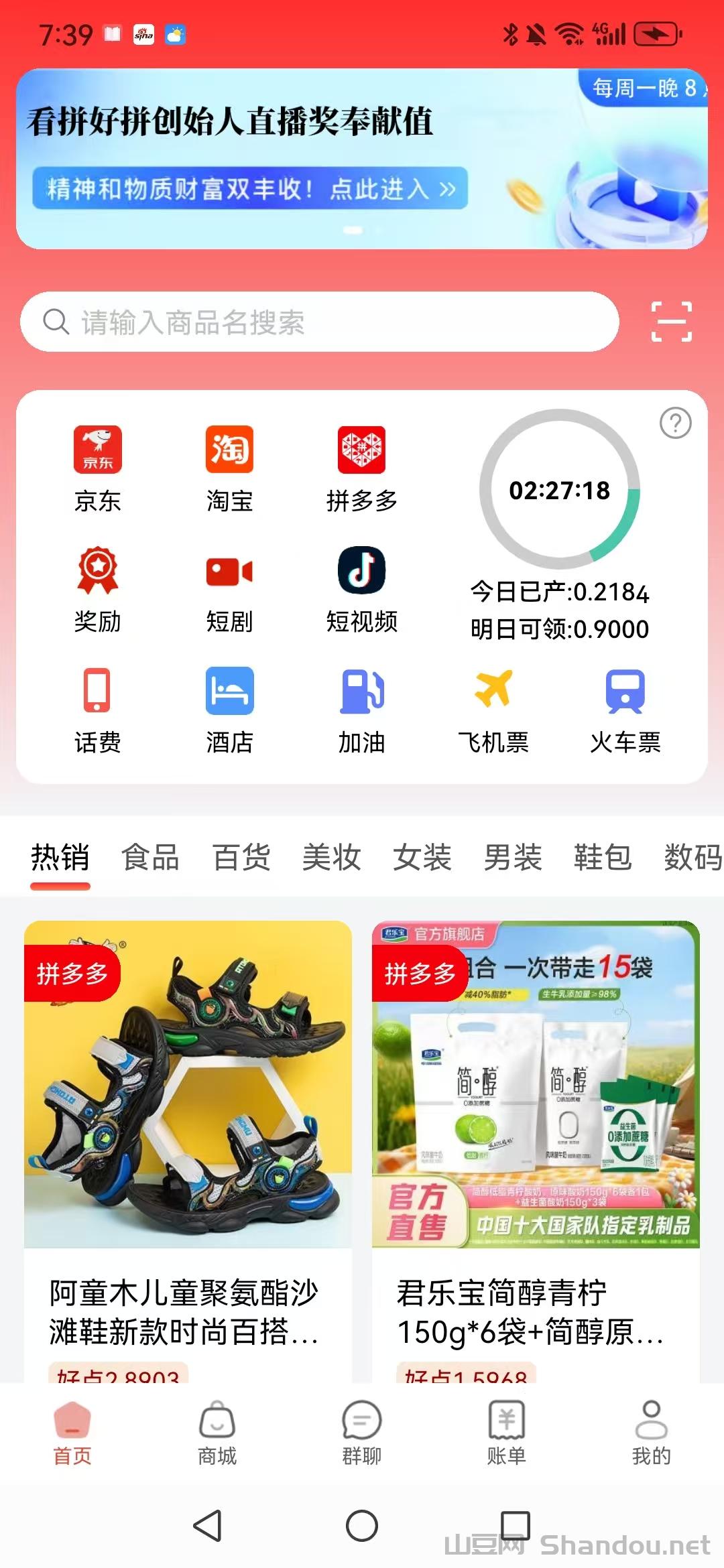Select the 美妆 category tab

[x=331, y=858]
